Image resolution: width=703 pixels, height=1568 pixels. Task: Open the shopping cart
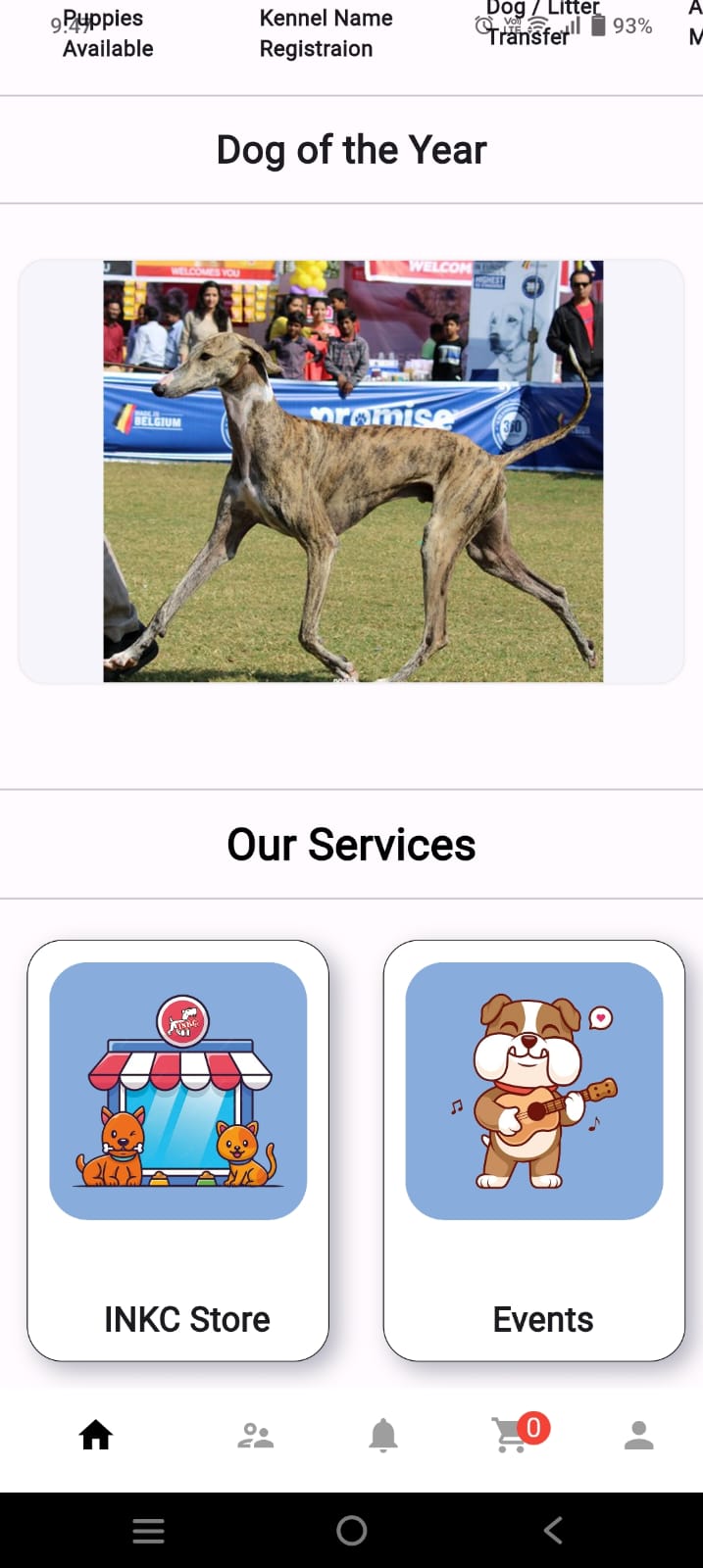(511, 1436)
